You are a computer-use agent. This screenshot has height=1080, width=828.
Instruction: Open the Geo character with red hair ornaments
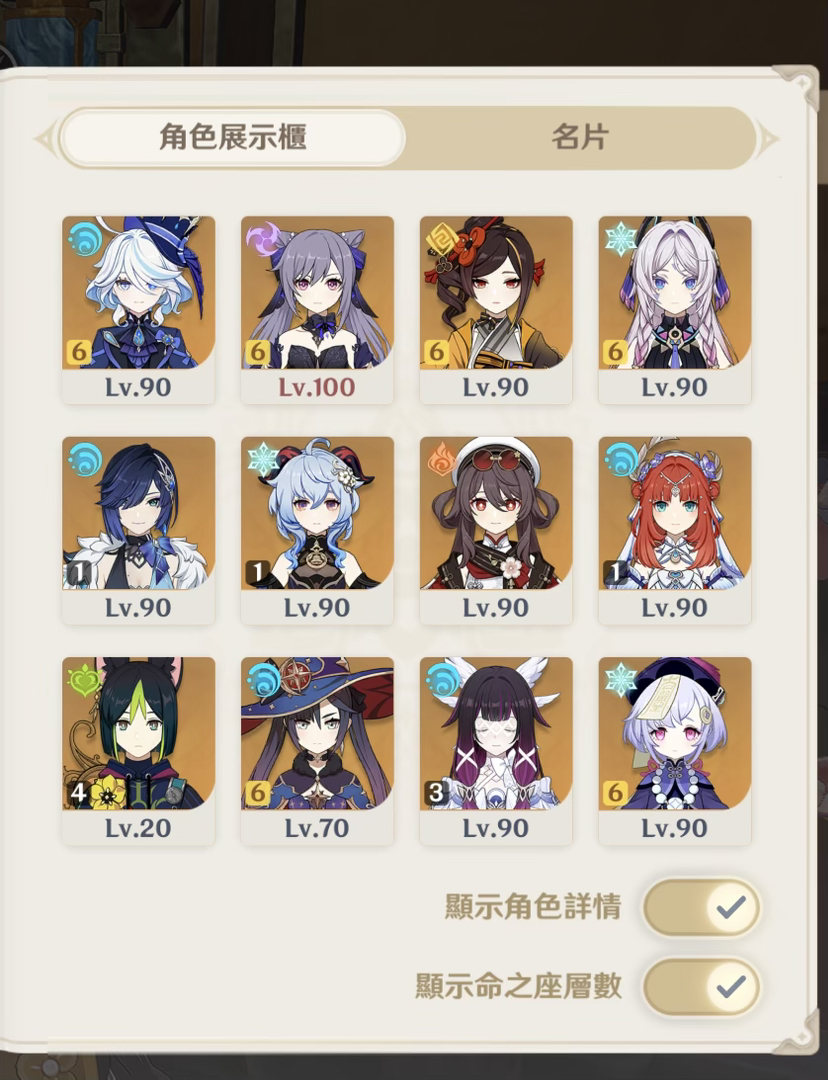(x=496, y=308)
